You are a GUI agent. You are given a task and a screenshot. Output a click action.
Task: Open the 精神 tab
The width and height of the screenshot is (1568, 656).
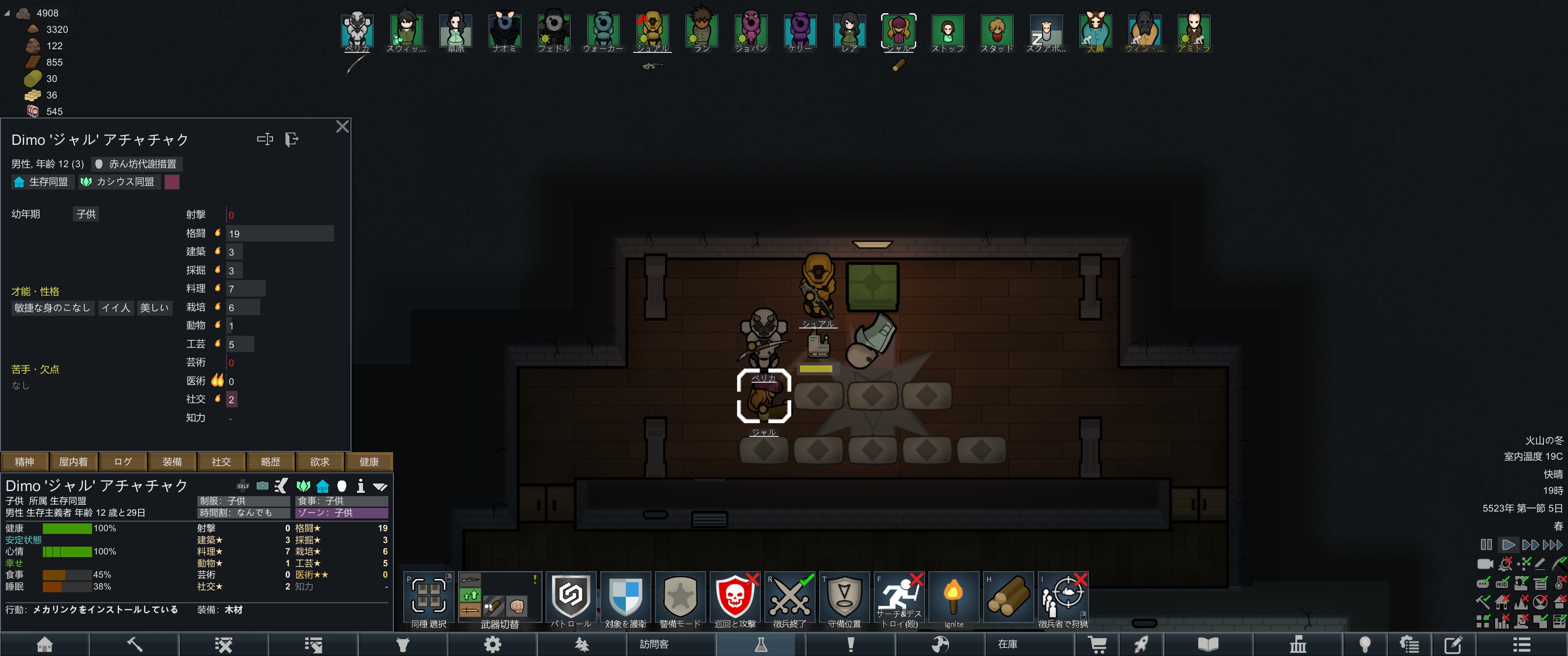coord(24,462)
